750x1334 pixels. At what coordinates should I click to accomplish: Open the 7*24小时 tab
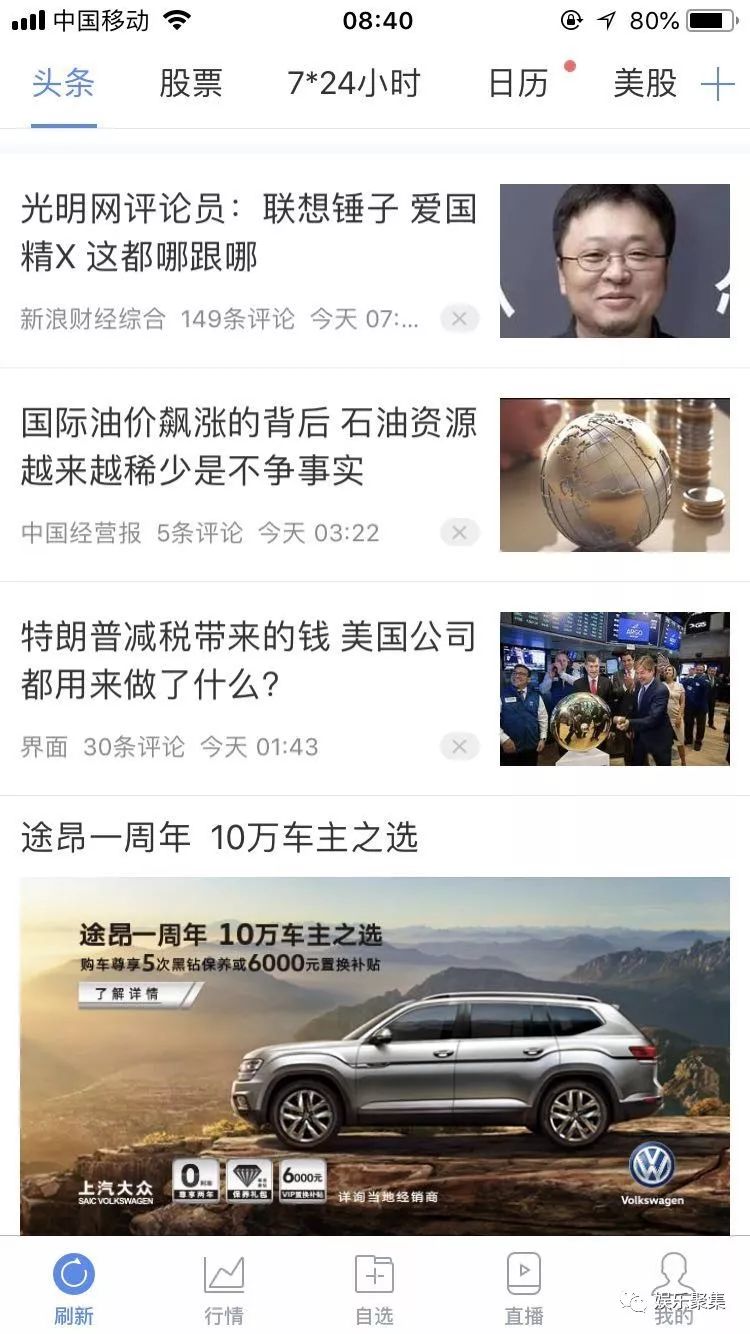click(x=354, y=84)
